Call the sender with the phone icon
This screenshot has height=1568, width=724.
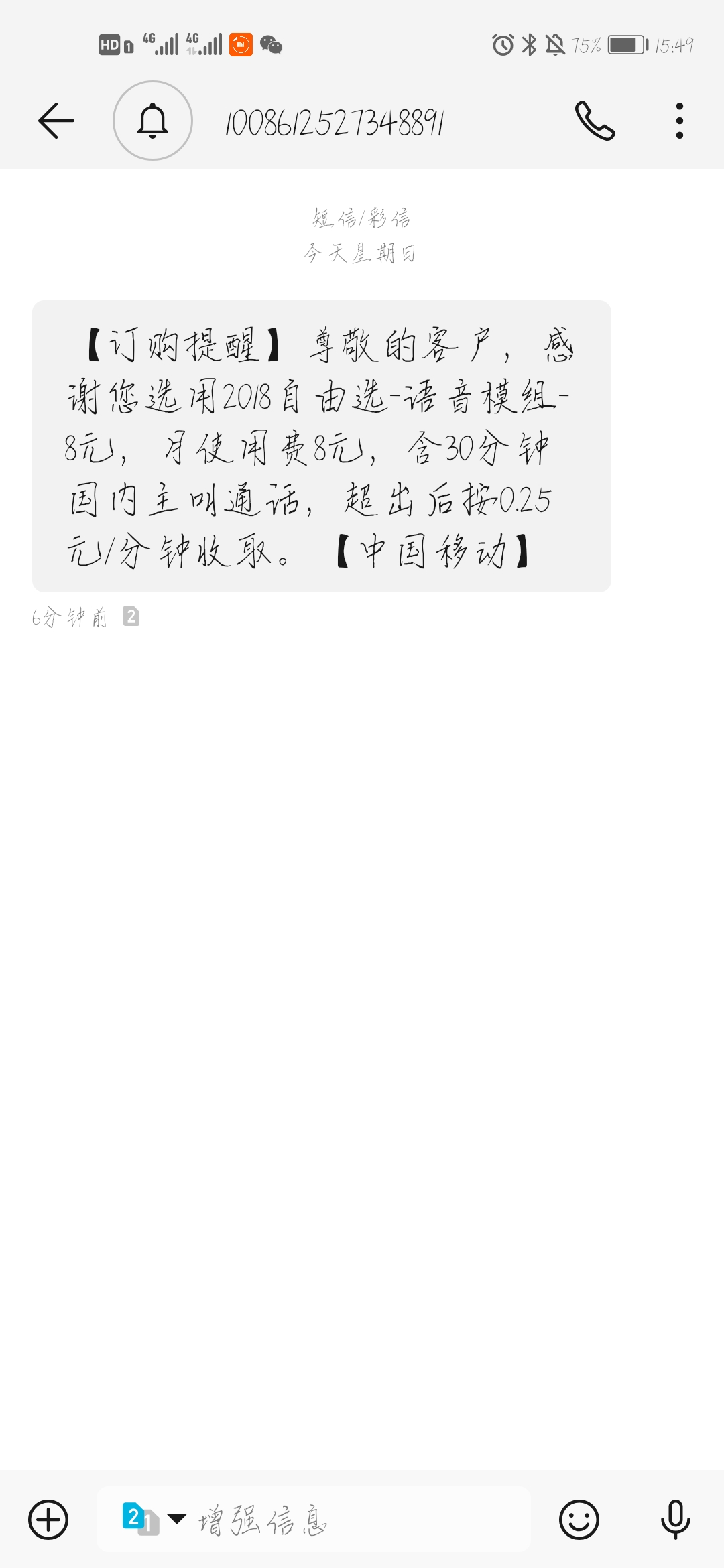595,121
